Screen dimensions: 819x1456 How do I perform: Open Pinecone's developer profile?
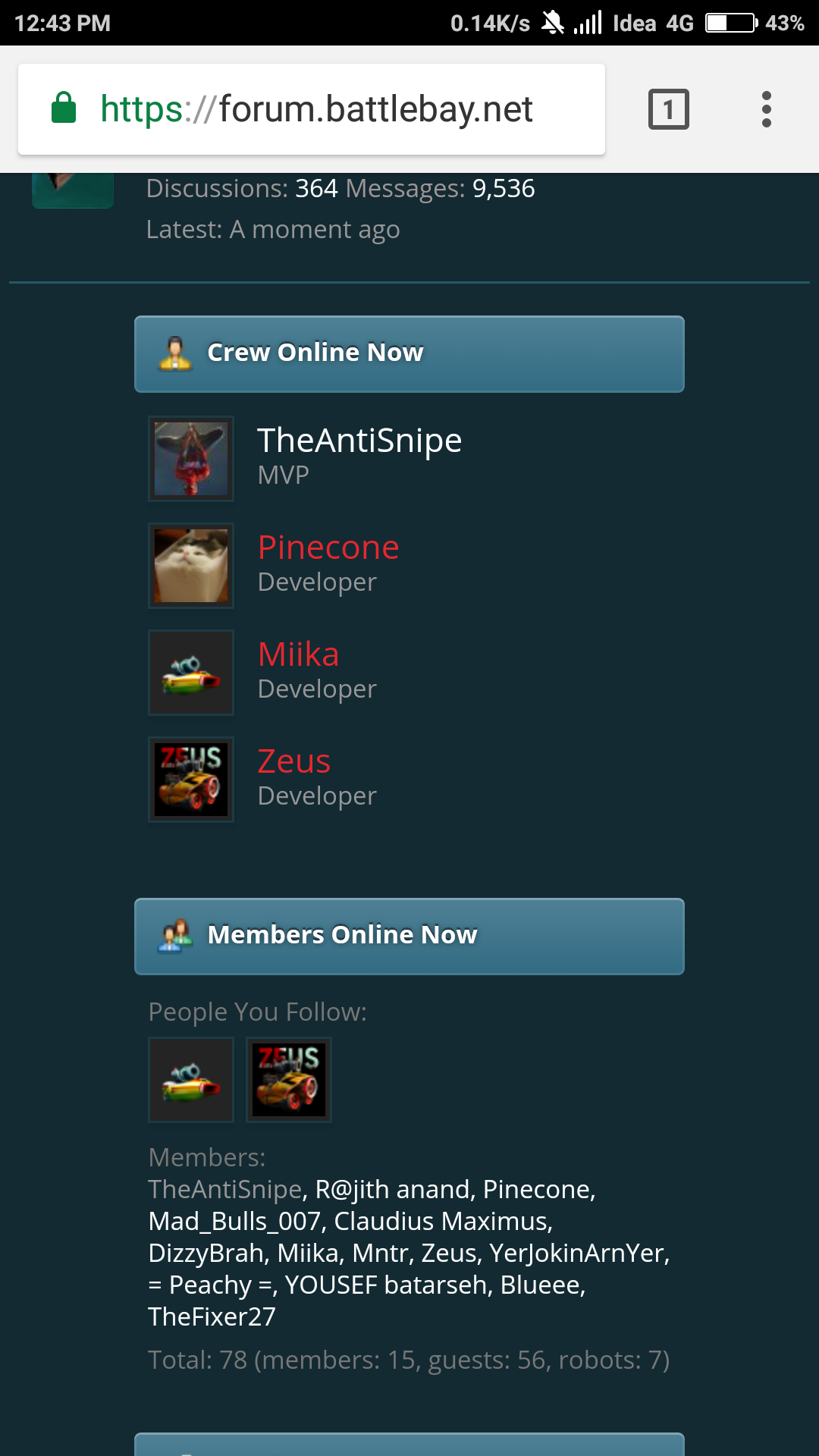(328, 548)
